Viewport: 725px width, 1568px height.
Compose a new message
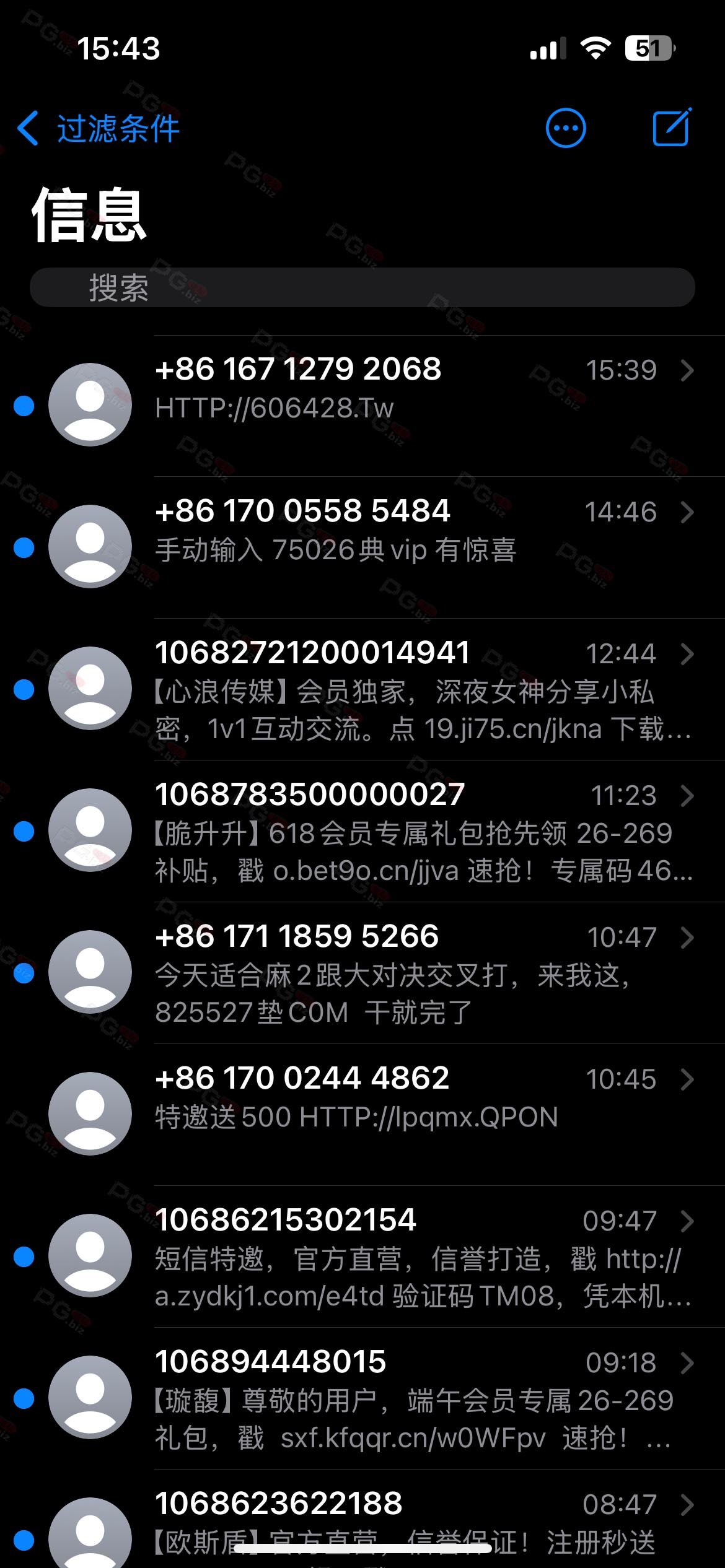[x=672, y=127]
